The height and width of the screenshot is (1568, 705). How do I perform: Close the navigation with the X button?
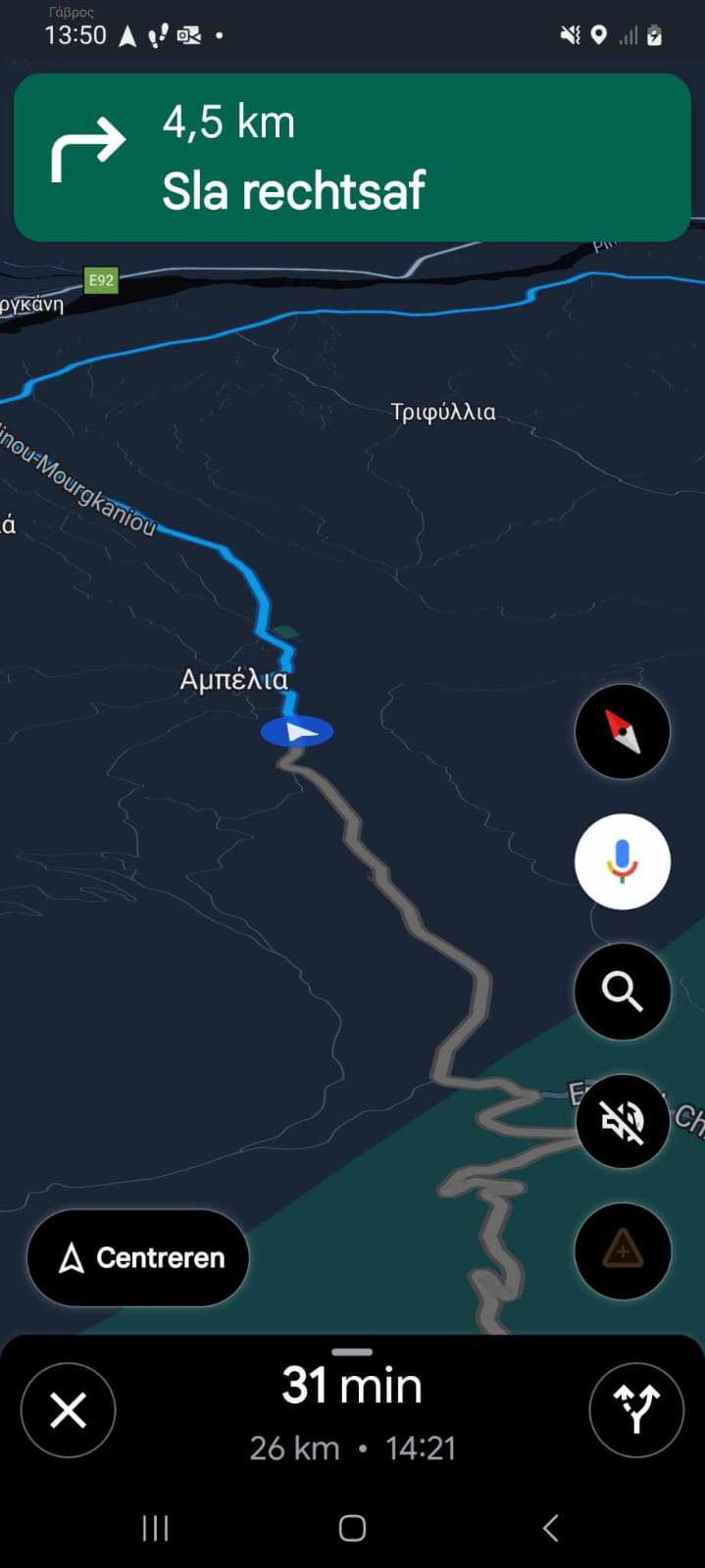pos(68,1411)
